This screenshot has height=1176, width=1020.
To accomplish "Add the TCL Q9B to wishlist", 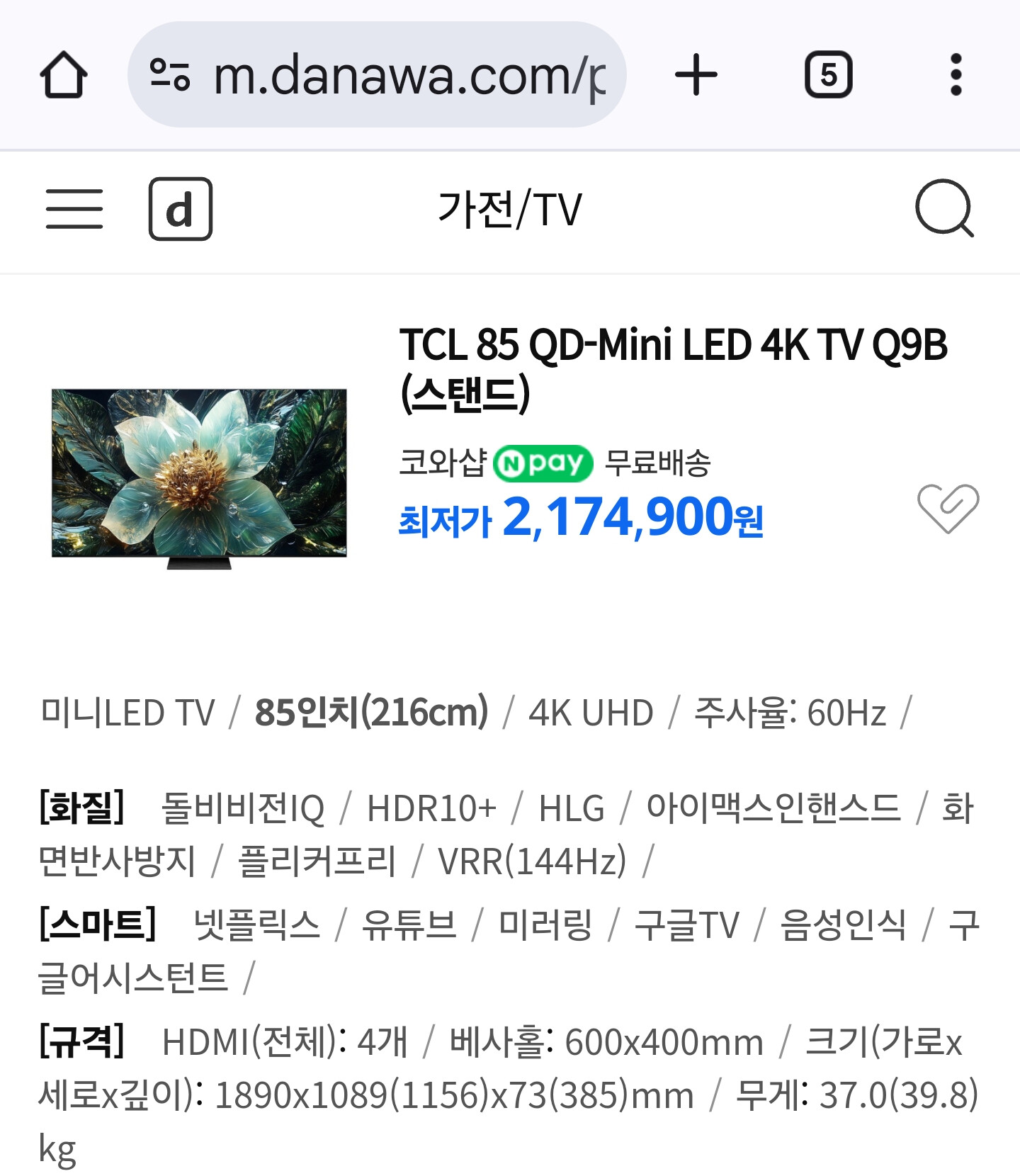I will pyautogui.click(x=947, y=507).
